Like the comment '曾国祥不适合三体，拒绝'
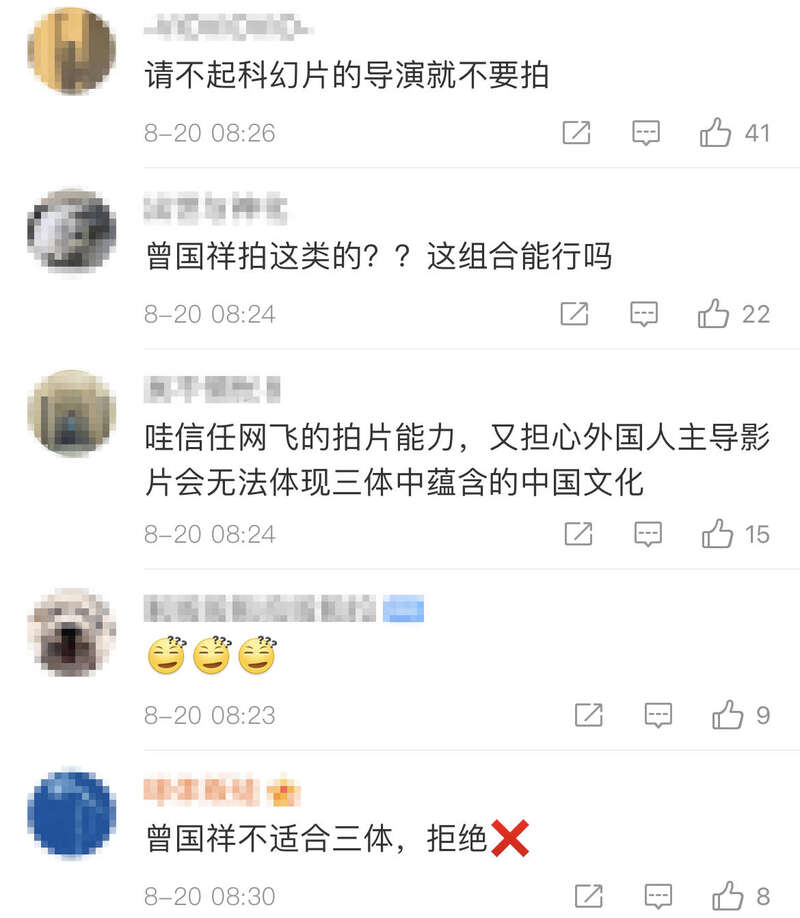800x918 pixels. pyautogui.click(x=727, y=895)
